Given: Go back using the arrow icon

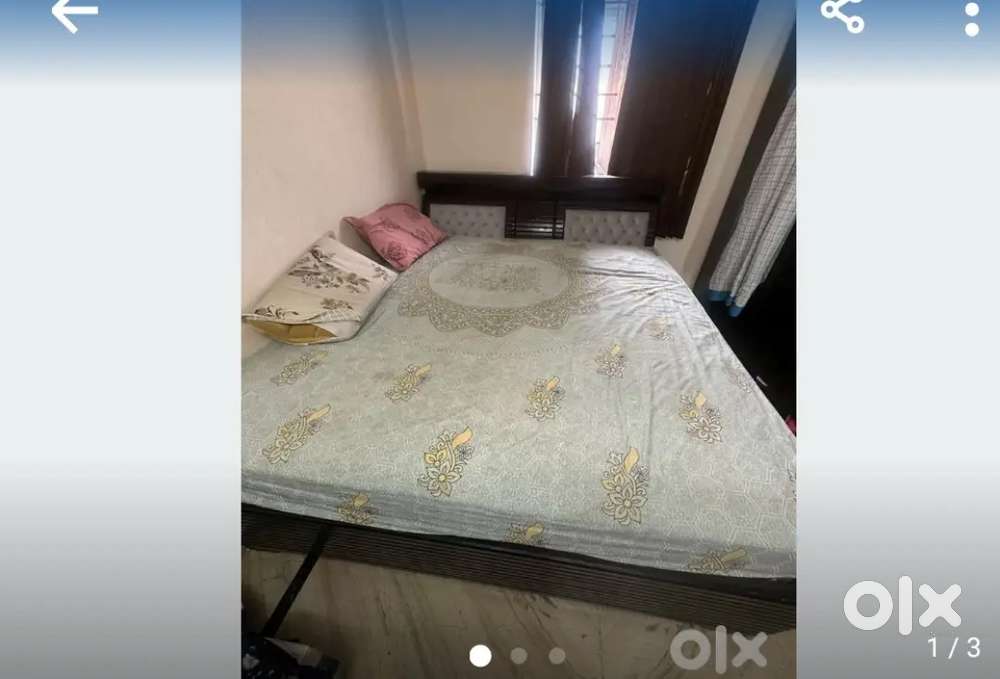Looking at the screenshot, I should click(x=75, y=15).
